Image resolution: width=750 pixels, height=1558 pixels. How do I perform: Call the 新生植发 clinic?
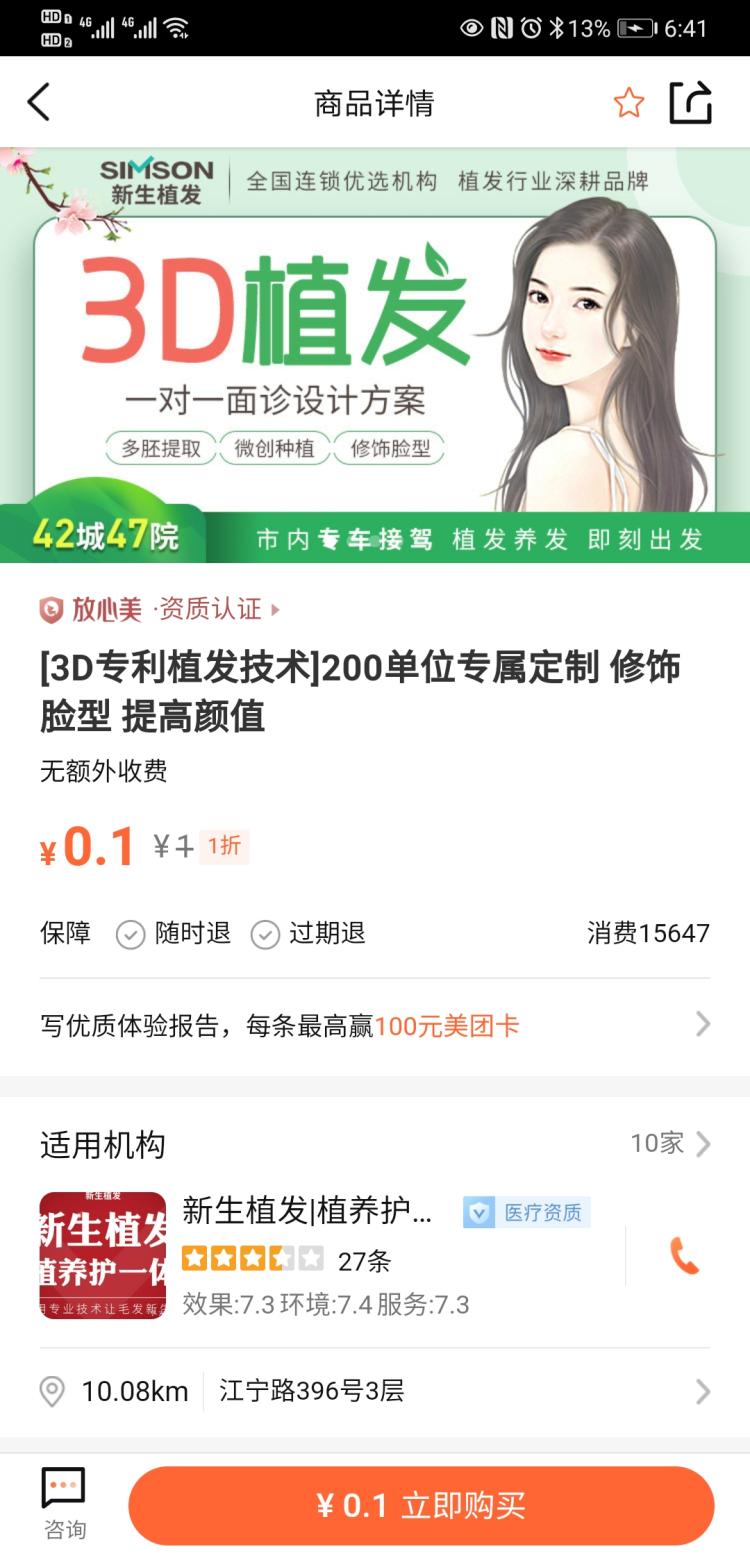[684, 1255]
